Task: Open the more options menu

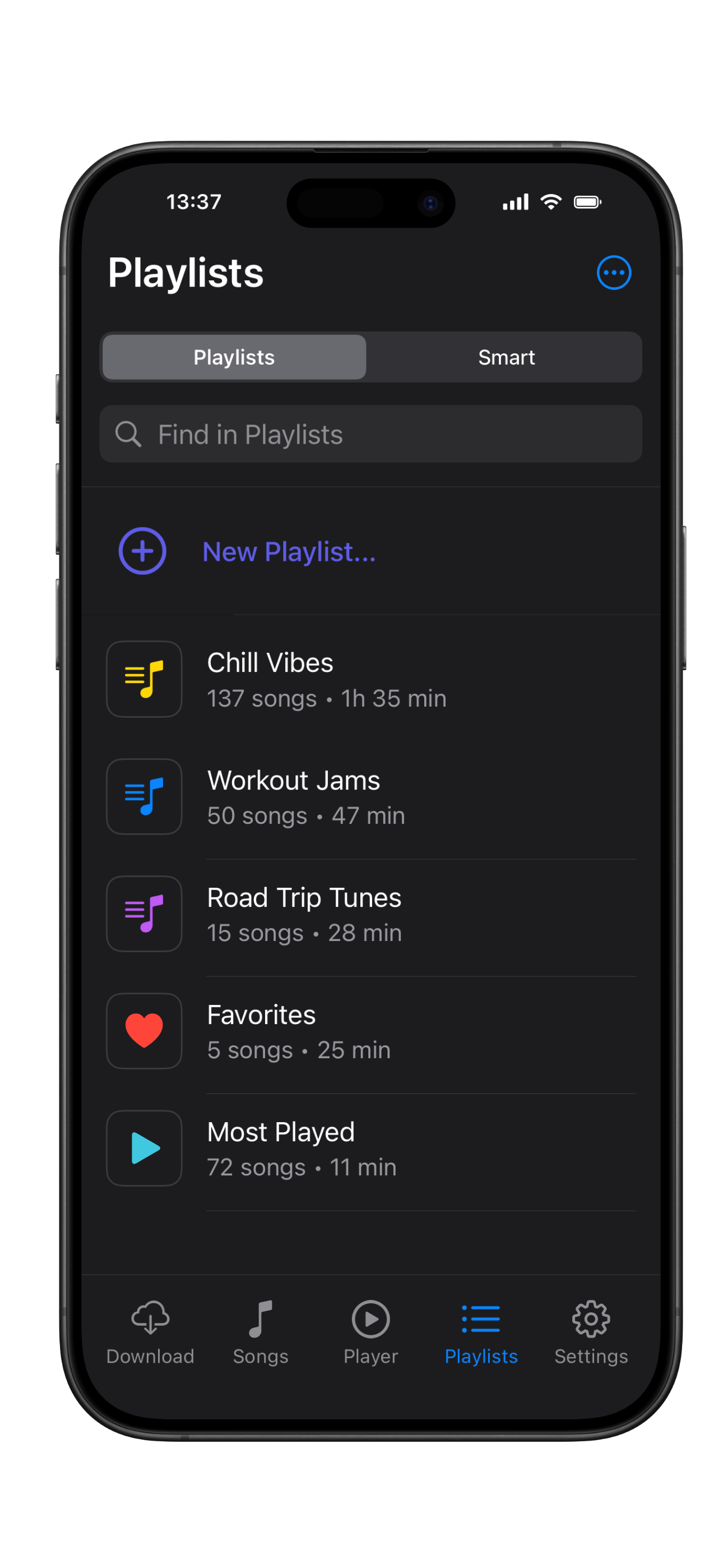Action: [x=614, y=273]
